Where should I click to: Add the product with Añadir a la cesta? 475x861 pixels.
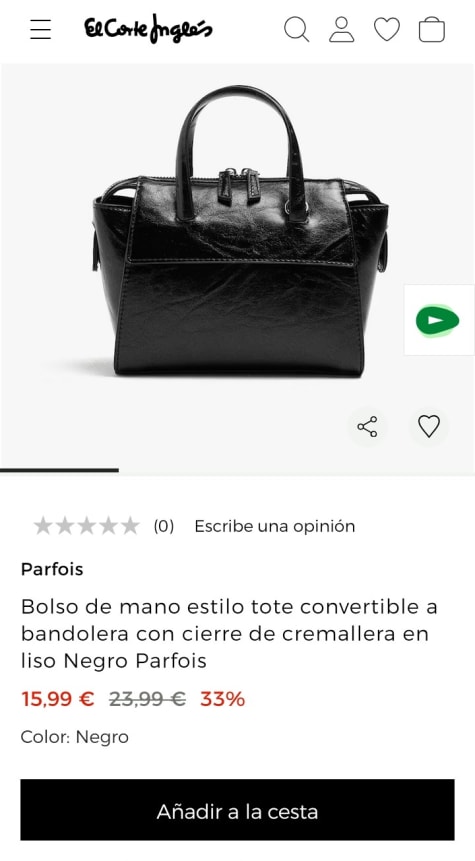click(237, 810)
